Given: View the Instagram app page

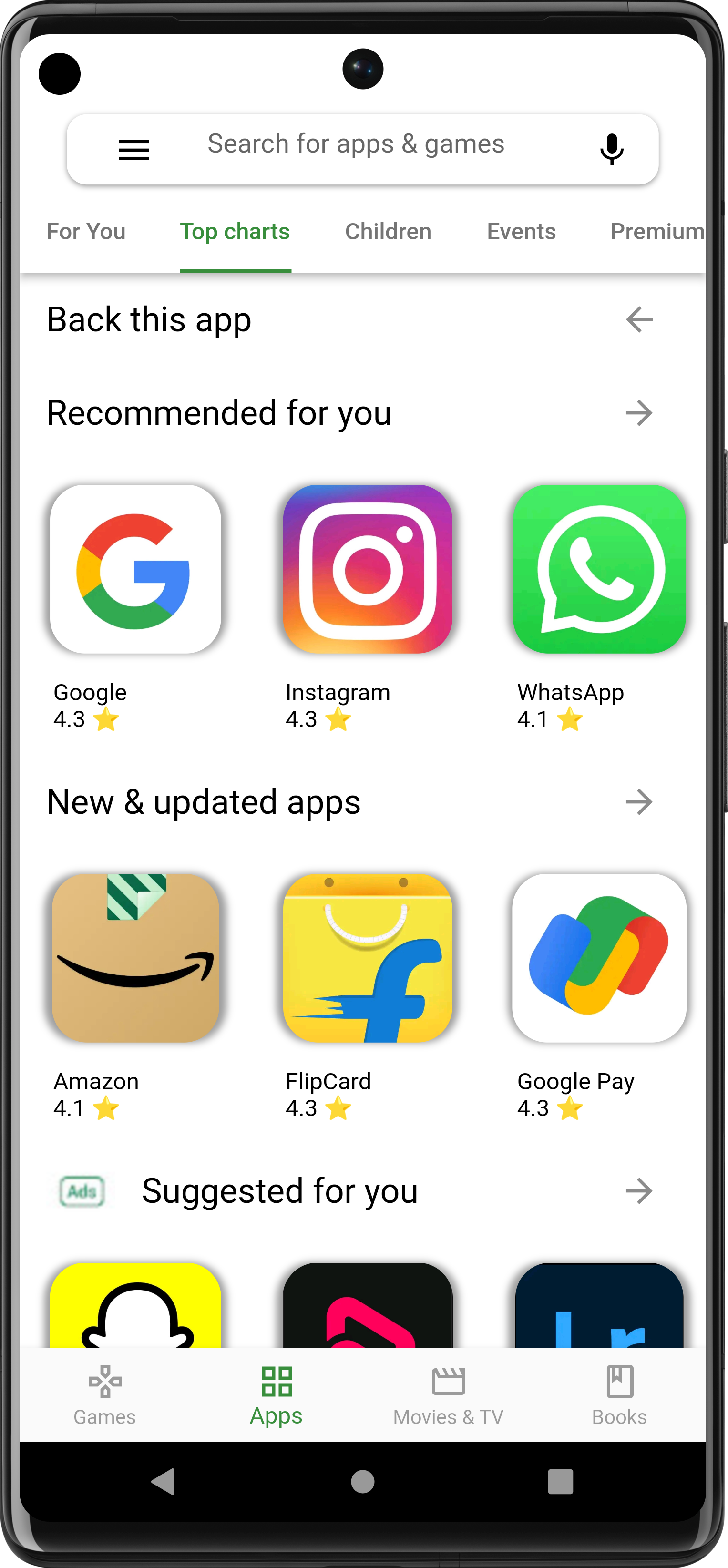Looking at the screenshot, I should pyautogui.click(x=367, y=569).
